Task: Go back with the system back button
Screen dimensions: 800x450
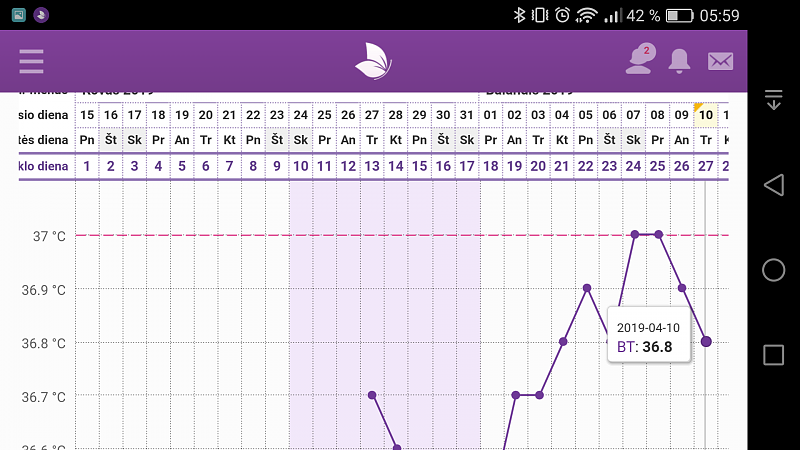Action: (x=773, y=185)
